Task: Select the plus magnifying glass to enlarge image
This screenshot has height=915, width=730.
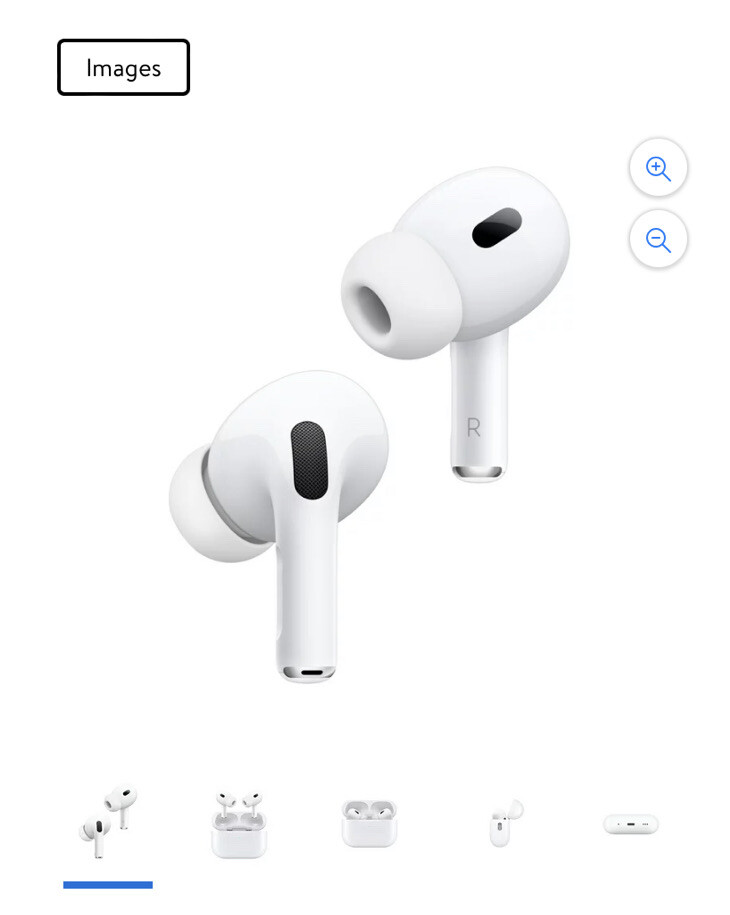Action: [x=658, y=168]
